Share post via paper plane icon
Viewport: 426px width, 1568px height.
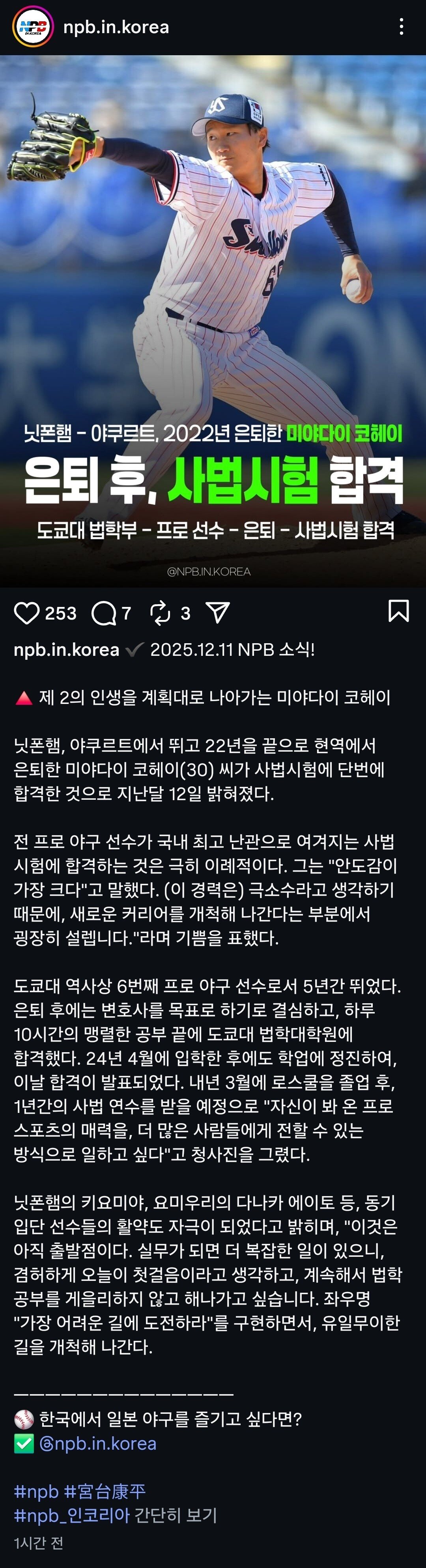[217, 613]
